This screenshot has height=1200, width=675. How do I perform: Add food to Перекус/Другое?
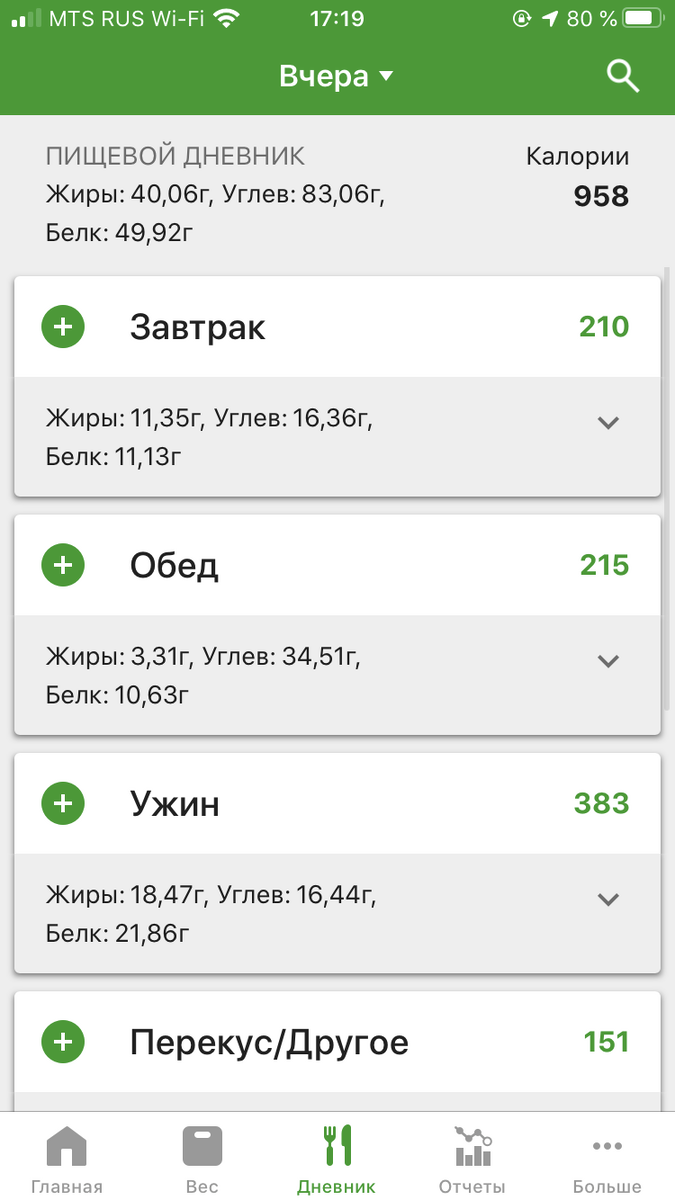(63, 1042)
